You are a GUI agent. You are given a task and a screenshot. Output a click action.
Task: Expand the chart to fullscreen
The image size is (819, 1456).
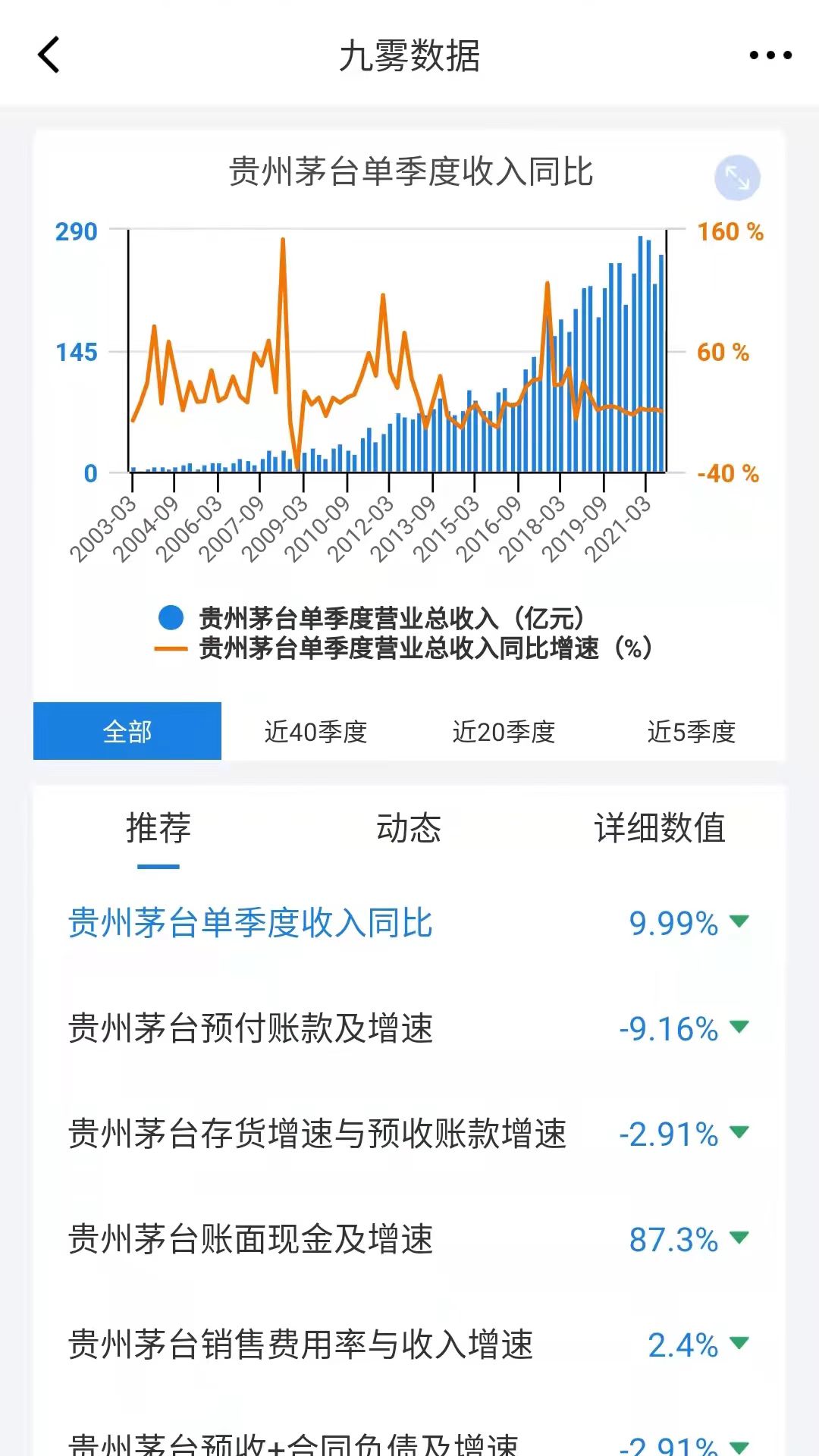(737, 178)
